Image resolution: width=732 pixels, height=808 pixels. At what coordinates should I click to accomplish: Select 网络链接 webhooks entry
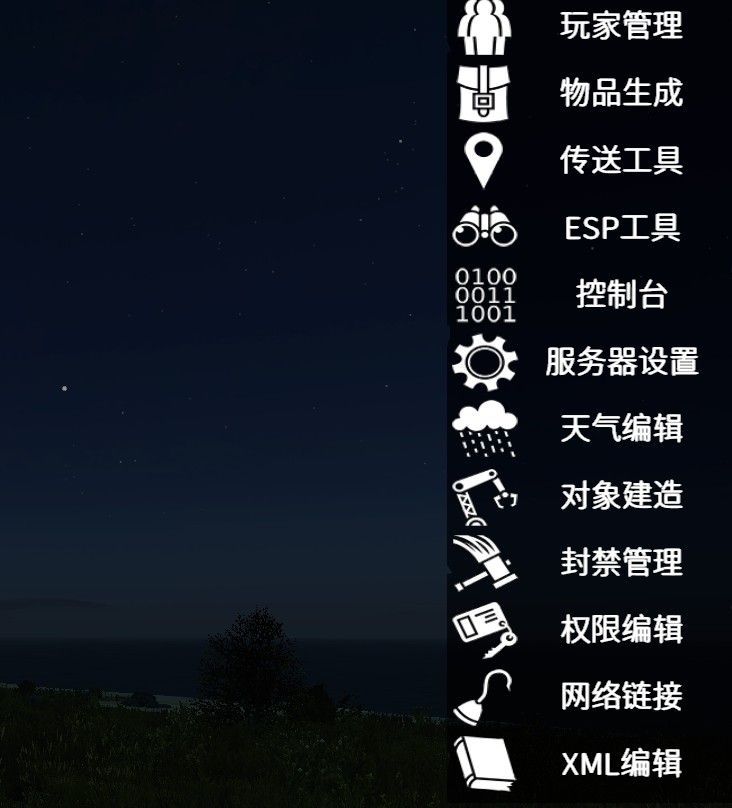click(x=620, y=697)
